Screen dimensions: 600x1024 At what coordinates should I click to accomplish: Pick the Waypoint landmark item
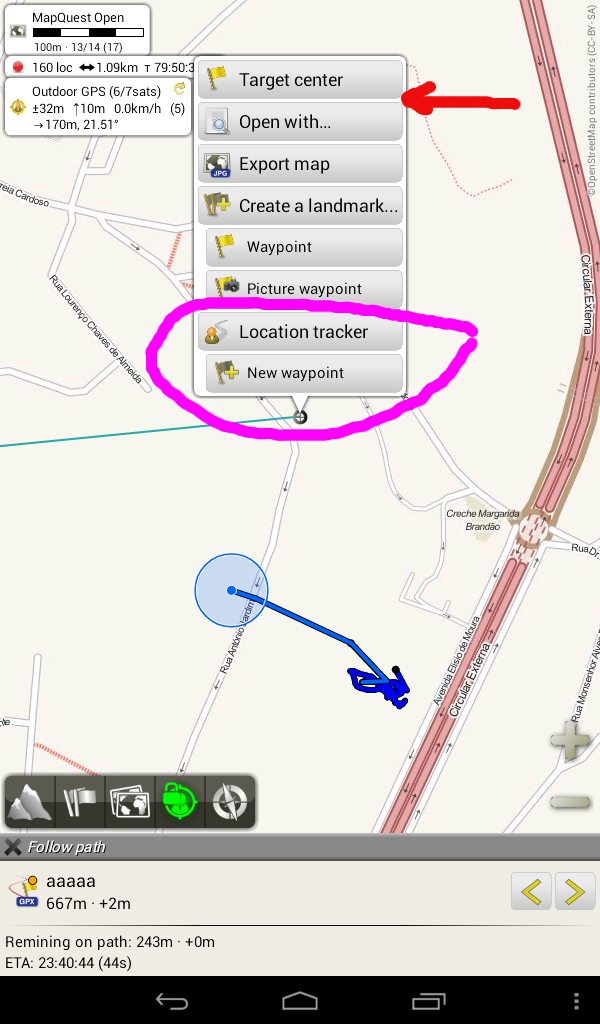click(304, 247)
